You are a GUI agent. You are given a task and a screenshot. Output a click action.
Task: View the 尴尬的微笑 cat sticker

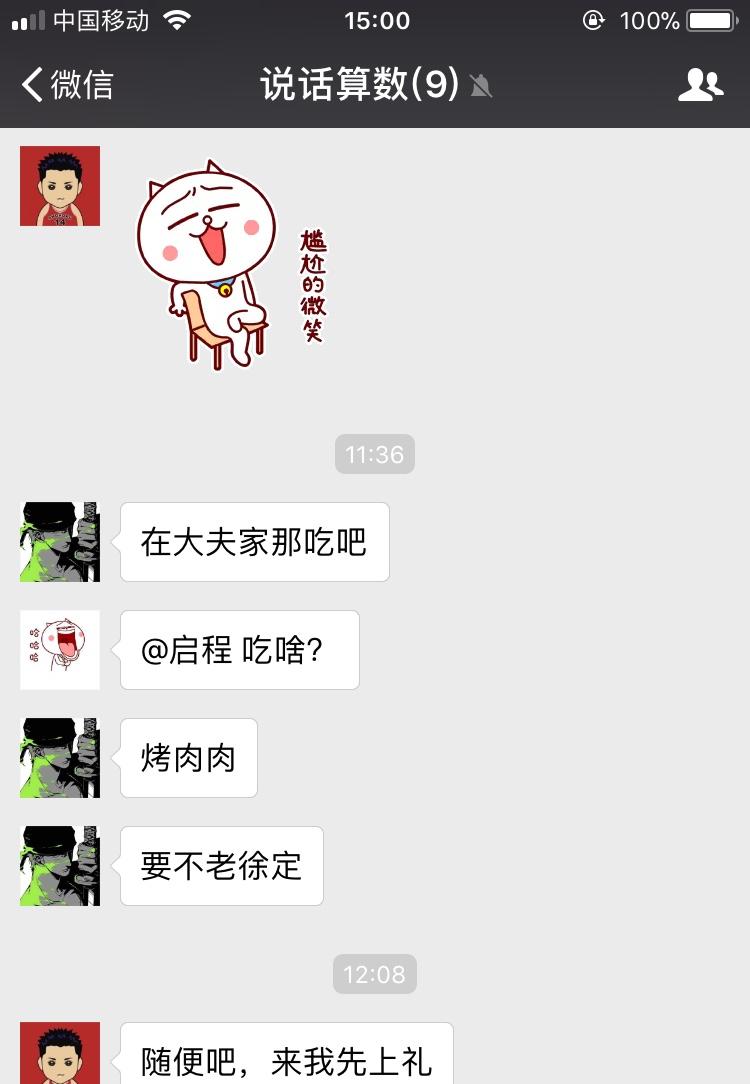point(230,265)
